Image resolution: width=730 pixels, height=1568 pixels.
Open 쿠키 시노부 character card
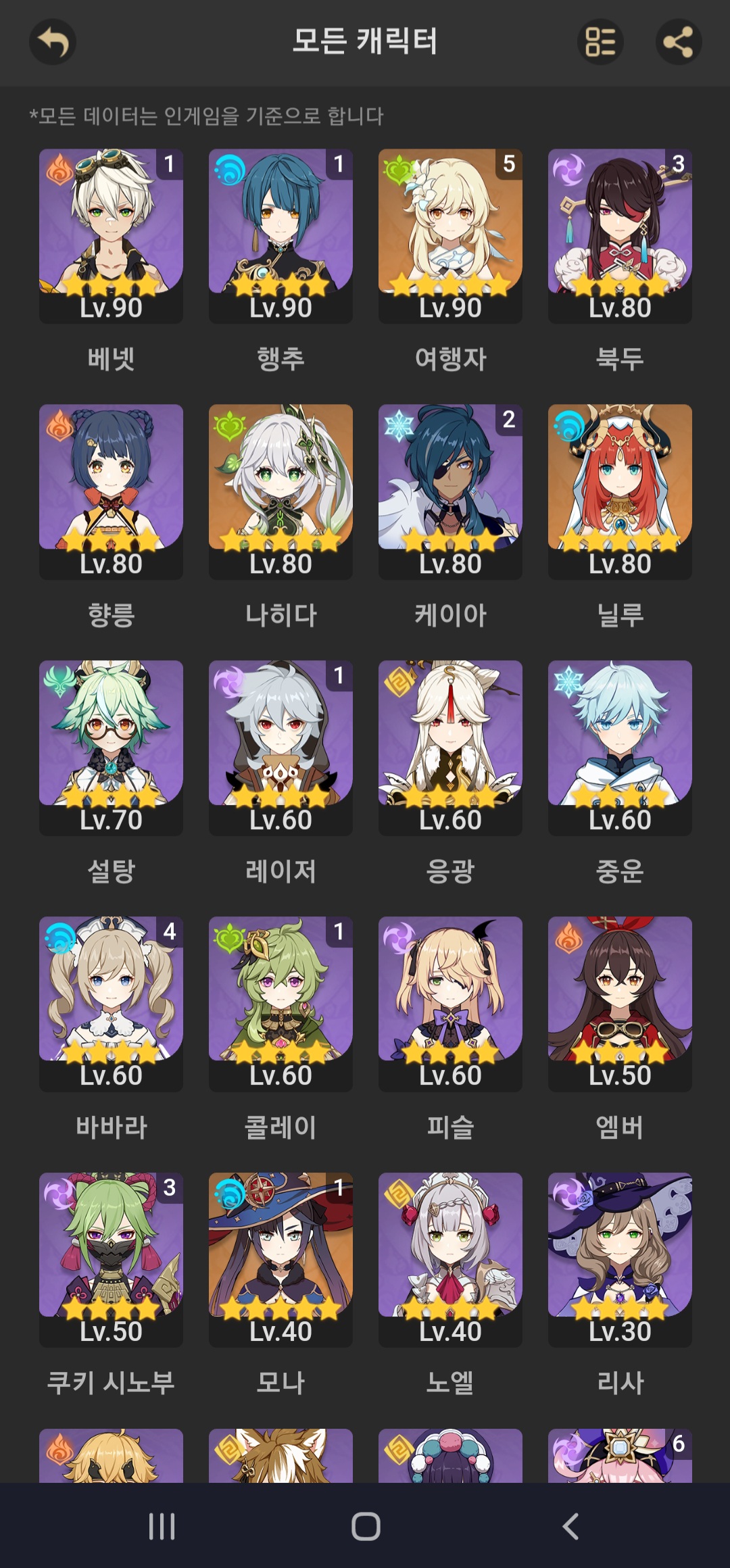coord(111,1260)
